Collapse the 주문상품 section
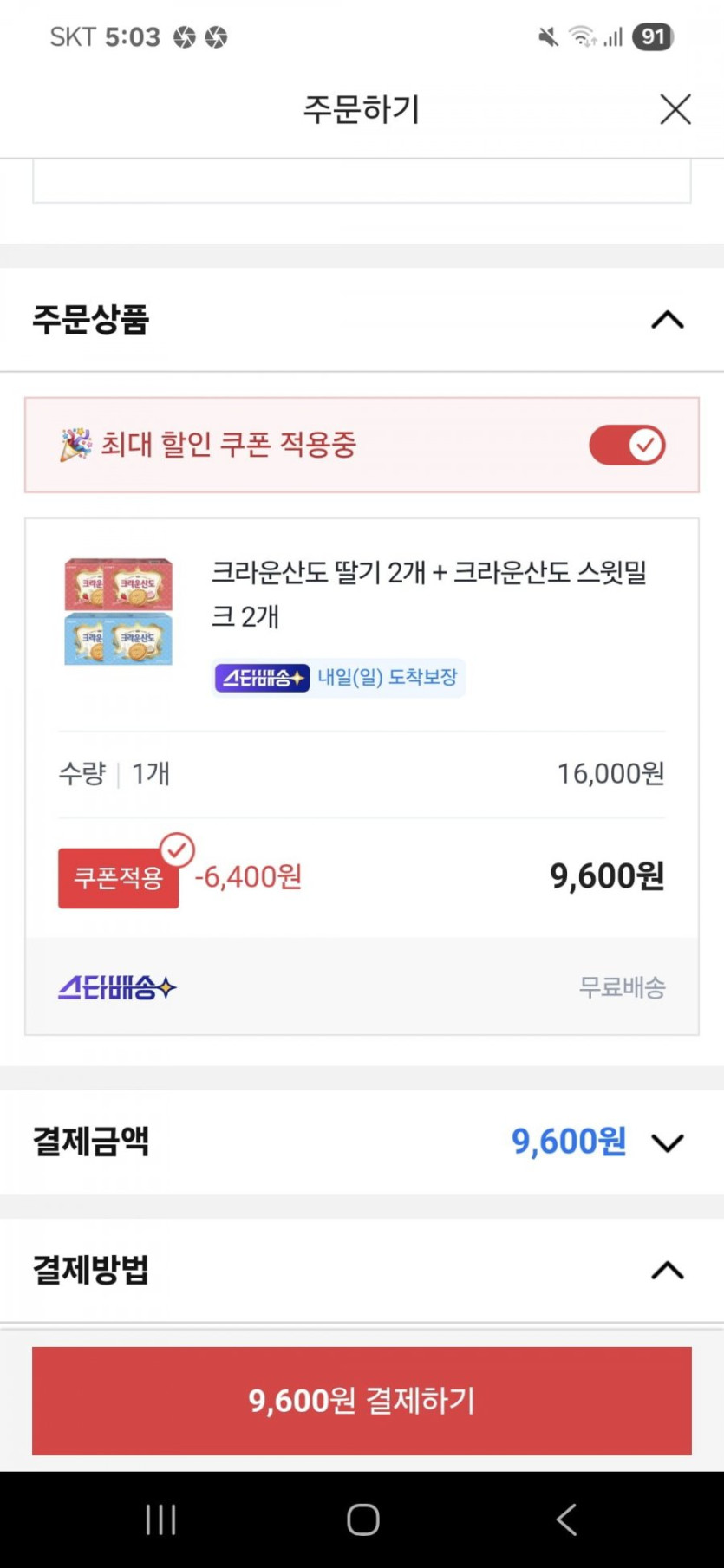724x1568 pixels. tap(667, 320)
